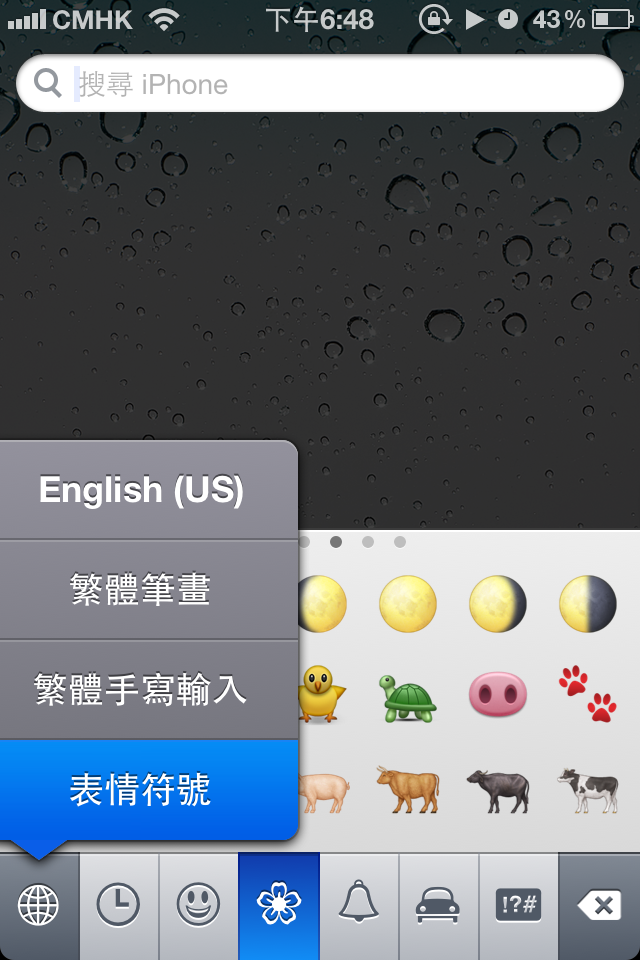
Task: Choose 繁體手寫輸入 handwriting keyboard
Action: [x=141, y=690]
